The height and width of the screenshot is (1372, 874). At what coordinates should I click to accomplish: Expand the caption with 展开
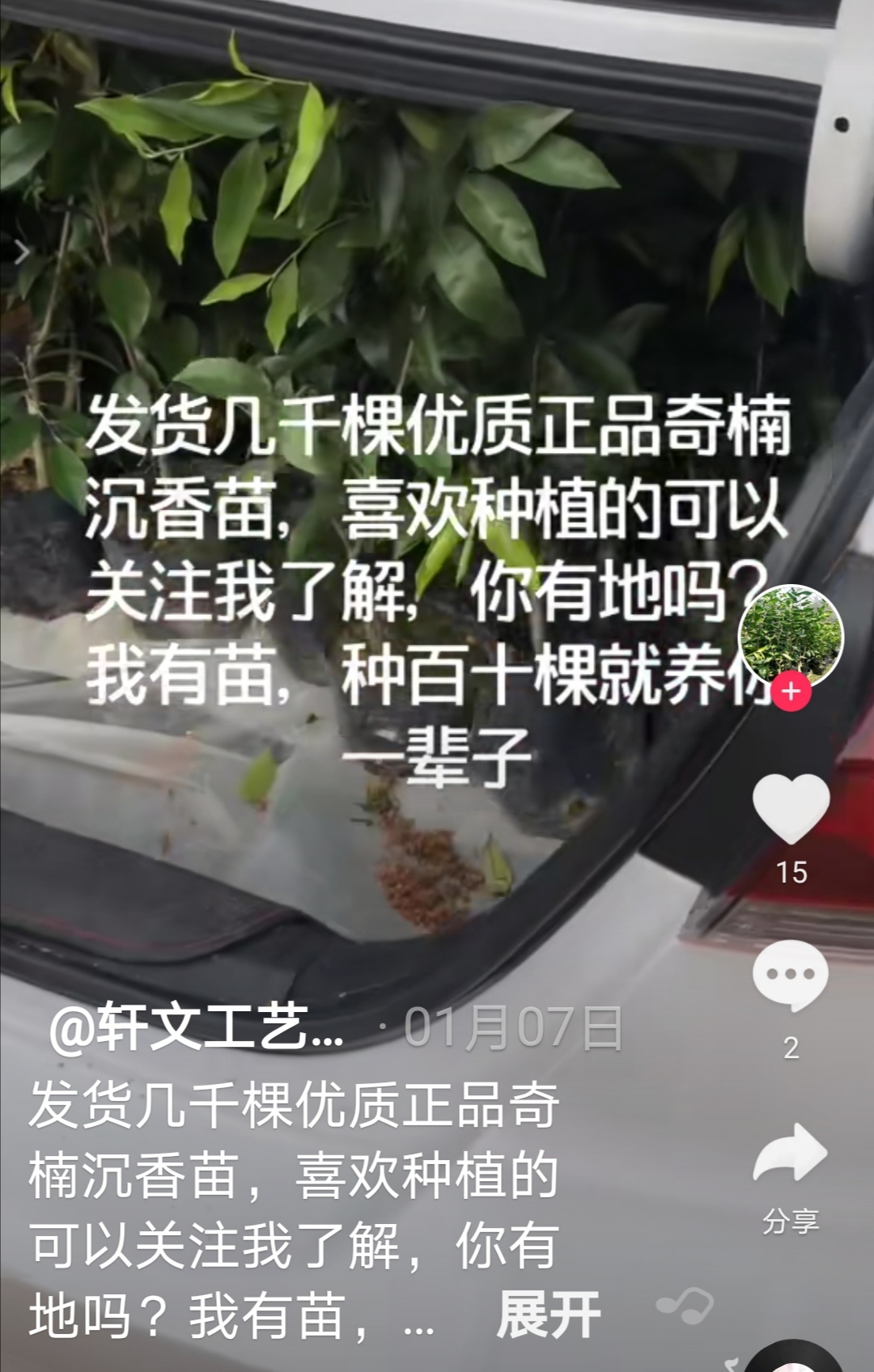tap(549, 1315)
